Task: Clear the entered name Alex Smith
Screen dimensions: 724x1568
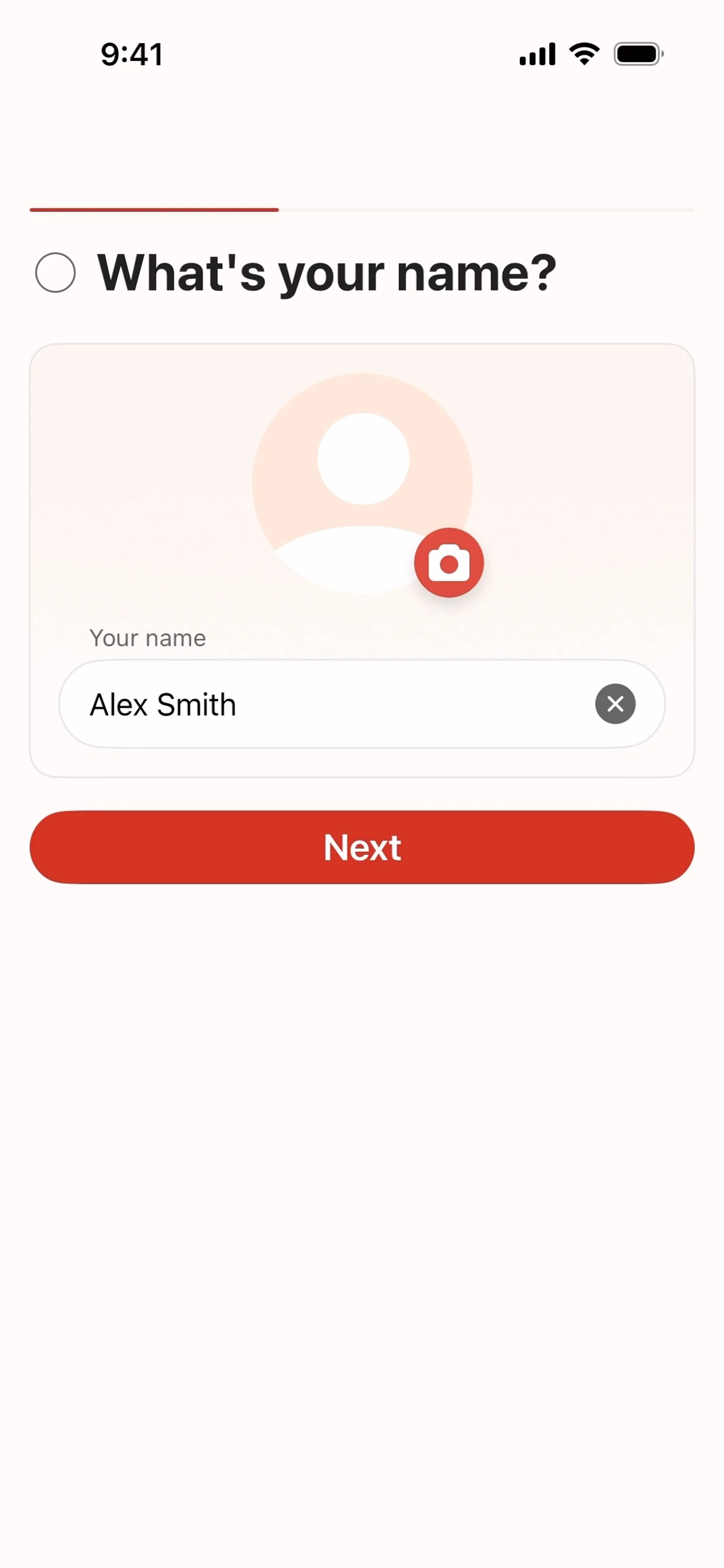Action: tap(615, 704)
